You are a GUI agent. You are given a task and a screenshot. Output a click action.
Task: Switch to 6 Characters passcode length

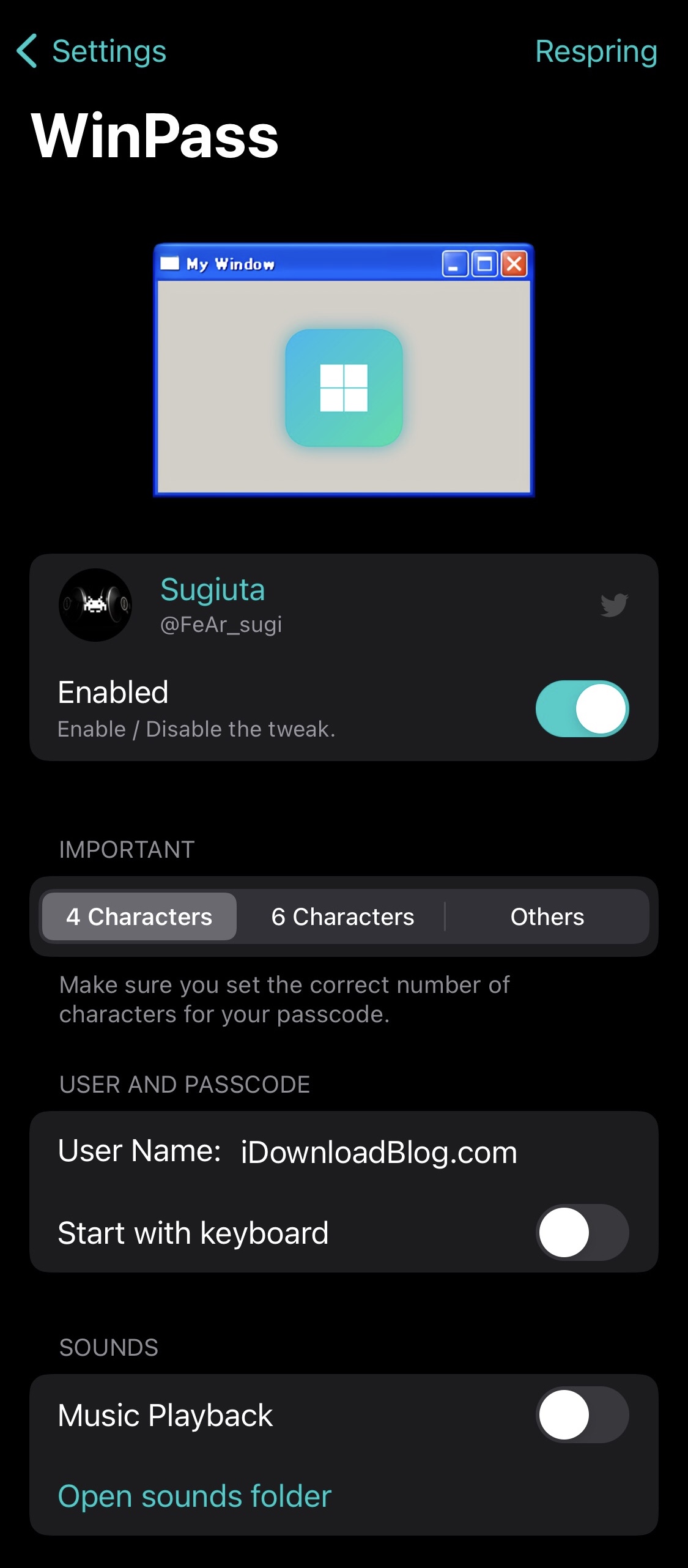pyautogui.click(x=342, y=916)
